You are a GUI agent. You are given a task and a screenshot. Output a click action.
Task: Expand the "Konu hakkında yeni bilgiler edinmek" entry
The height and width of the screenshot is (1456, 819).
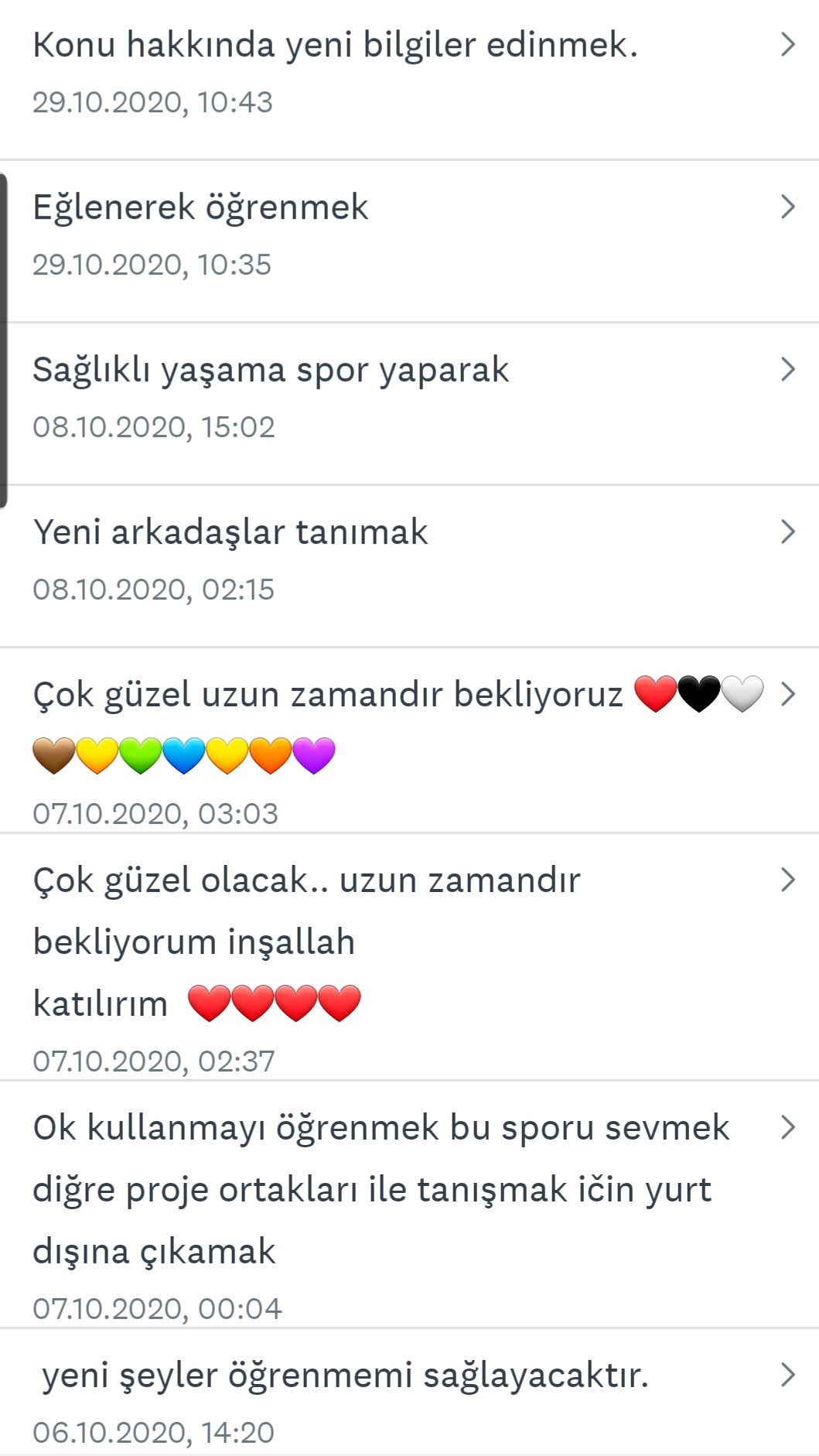(788, 45)
